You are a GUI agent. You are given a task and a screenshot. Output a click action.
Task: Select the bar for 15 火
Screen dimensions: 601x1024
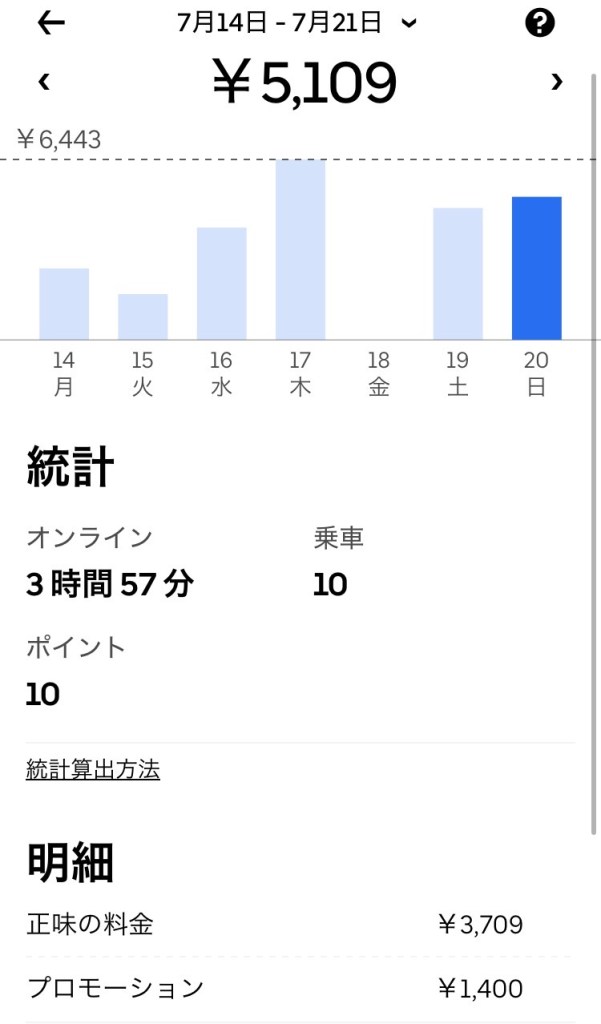[x=143, y=317]
